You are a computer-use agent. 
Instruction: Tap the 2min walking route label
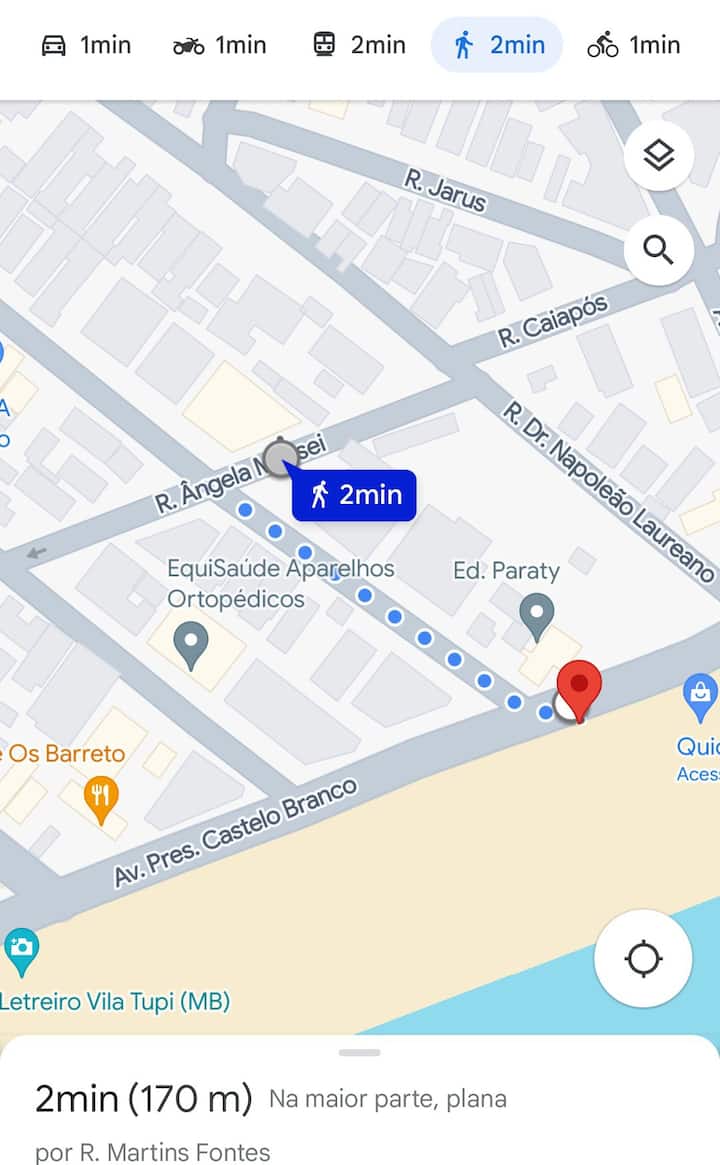pos(354,495)
